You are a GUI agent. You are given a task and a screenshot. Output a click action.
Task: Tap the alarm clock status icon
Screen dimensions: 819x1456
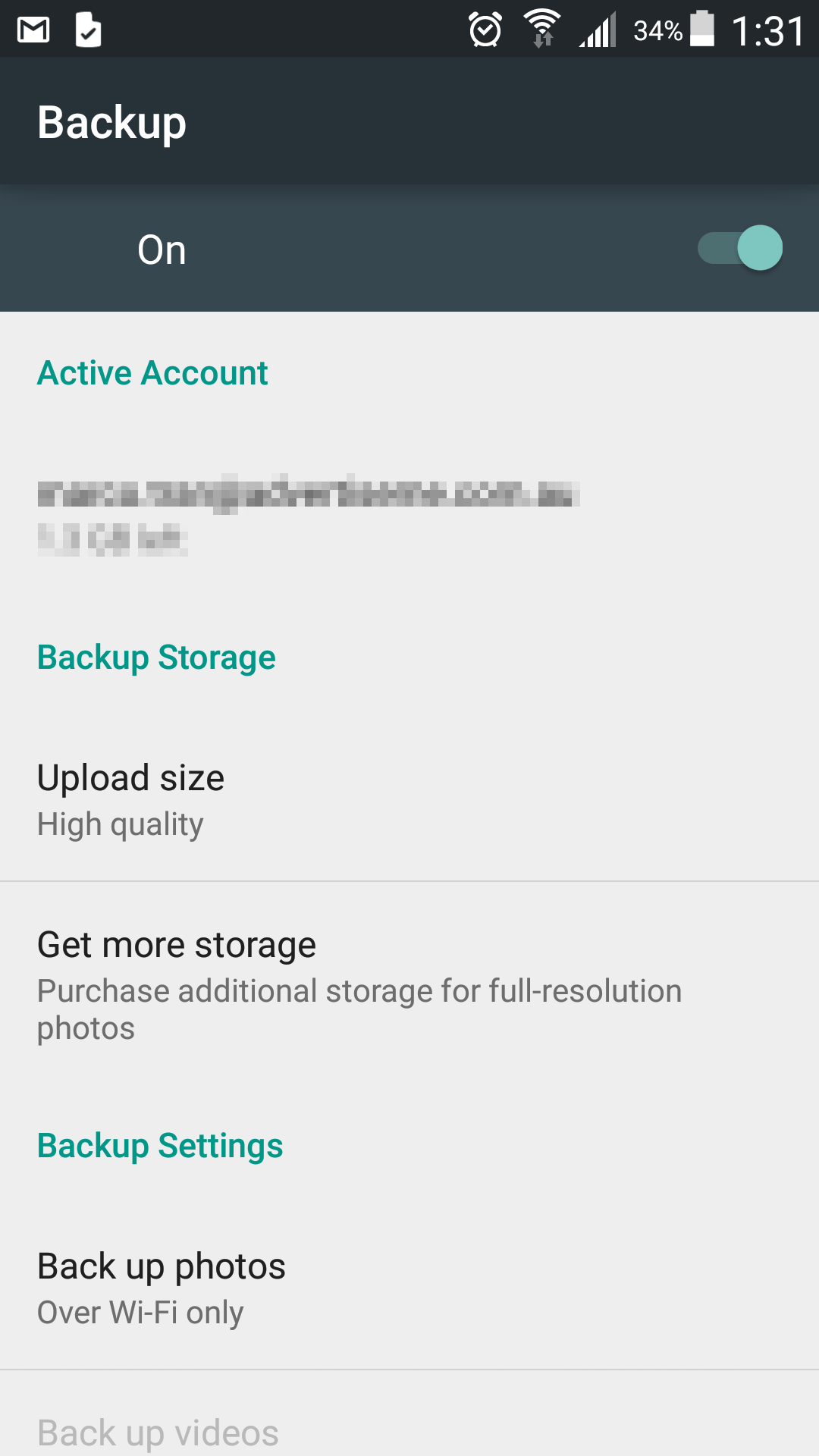pyautogui.click(x=485, y=29)
